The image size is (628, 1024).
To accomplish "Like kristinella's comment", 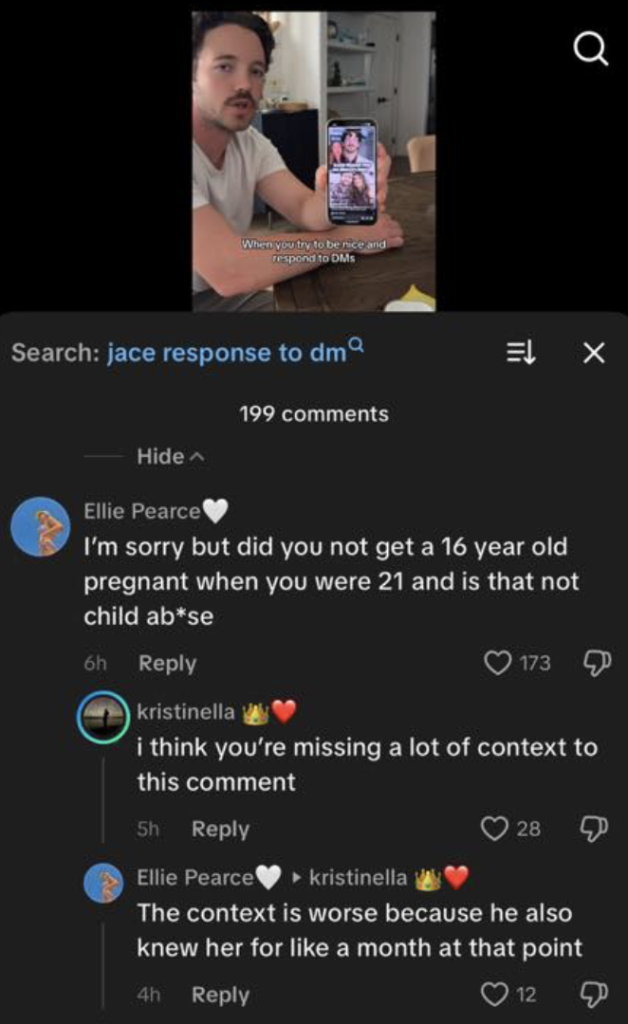I will pyautogui.click(x=496, y=829).
